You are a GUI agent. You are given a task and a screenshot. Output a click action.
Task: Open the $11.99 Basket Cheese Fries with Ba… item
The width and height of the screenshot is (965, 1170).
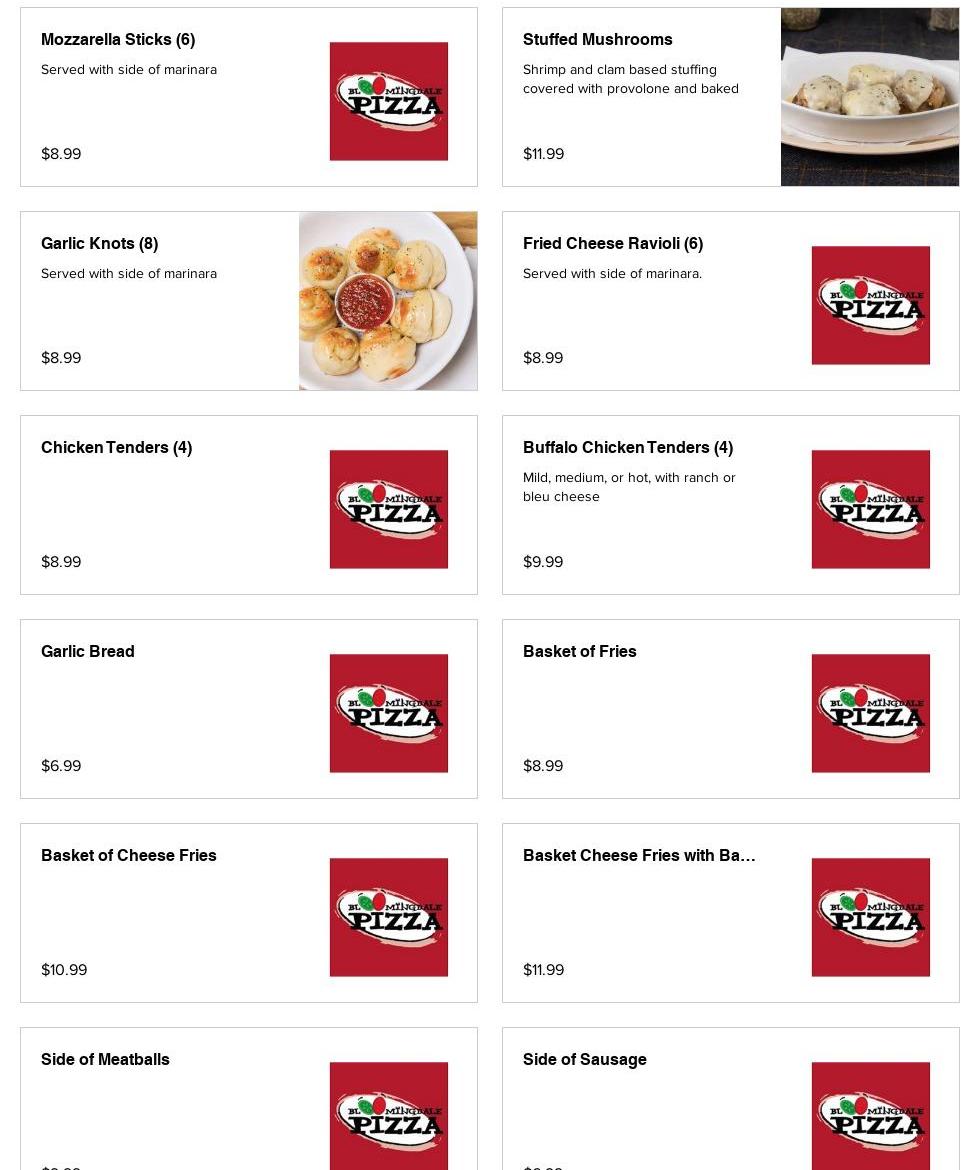pyautogui.click(x=730, y=913)
